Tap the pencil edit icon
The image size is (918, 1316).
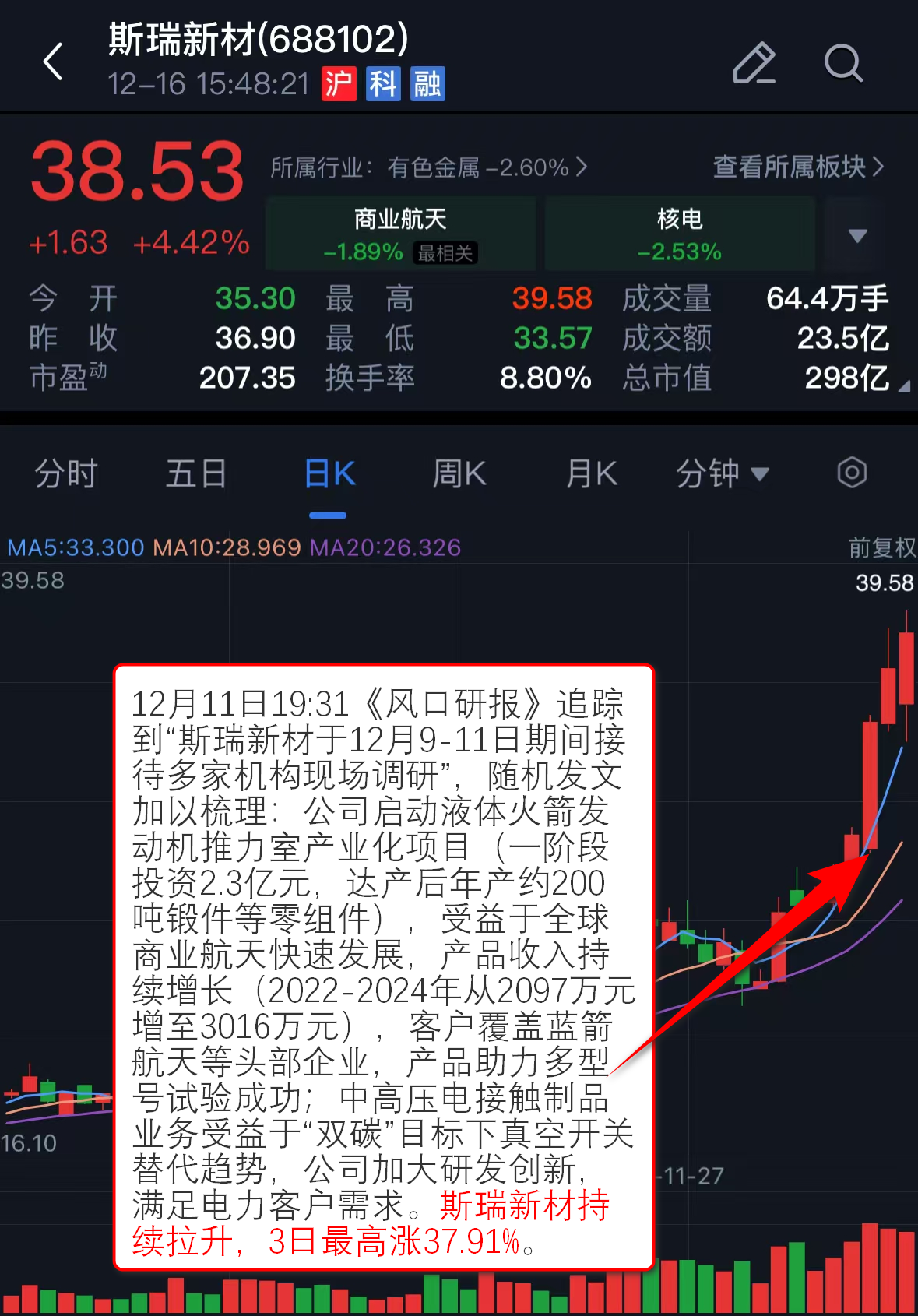click(754, 63)
